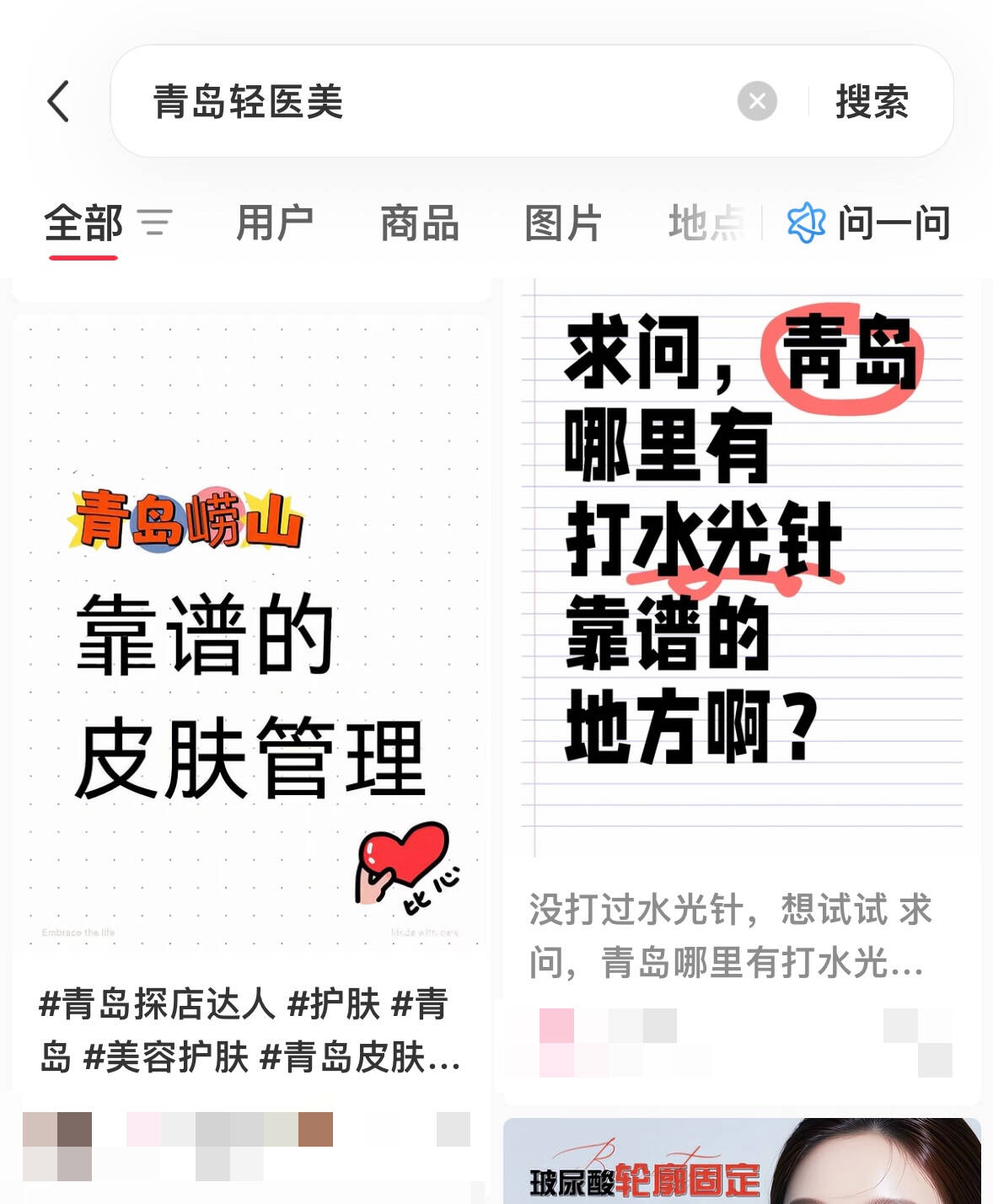The height and width of the screenshot is (1204, 993).
Task: Clear the search text
Action: [x=757, y=102]
